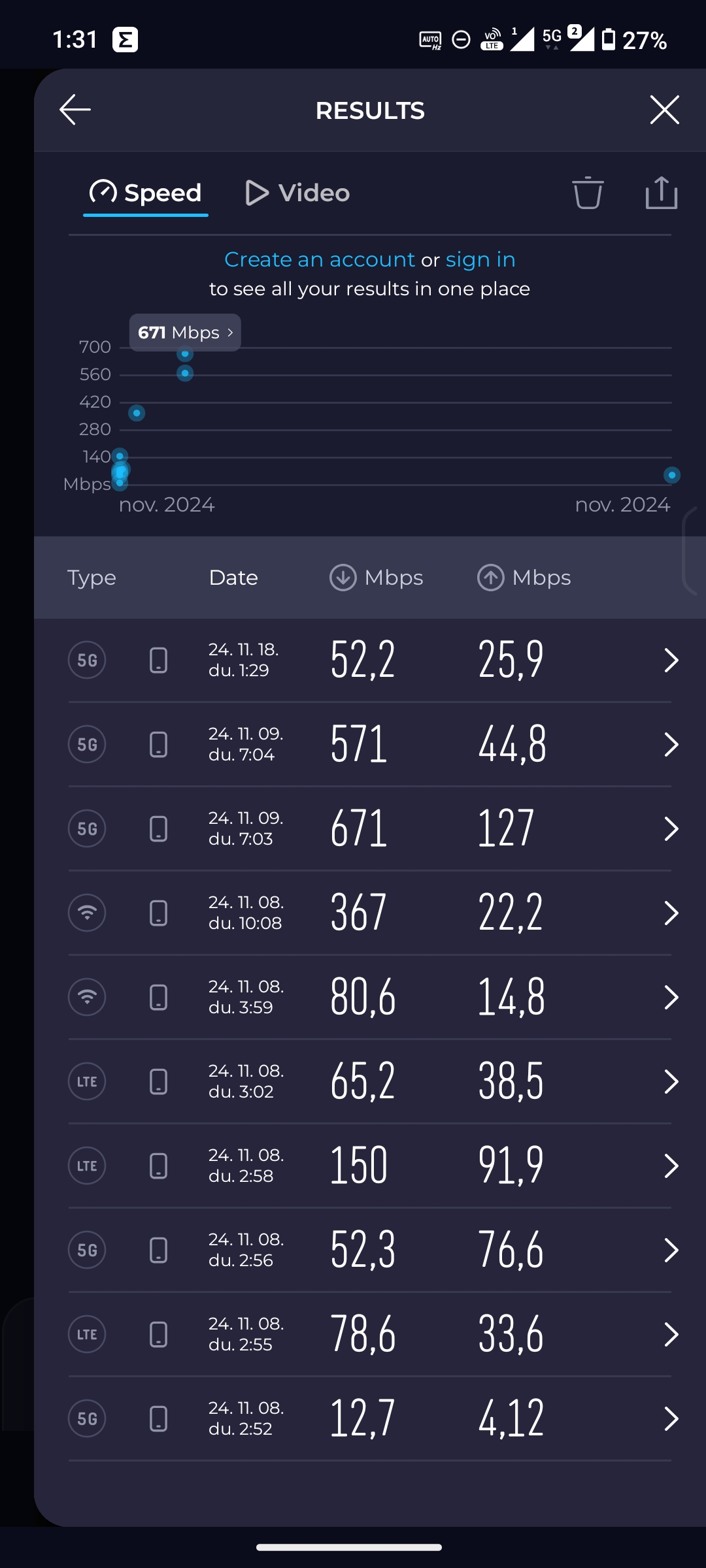Open the LTE result from 3:02
The height and width of the screenshot is (1568, 706).
370,1081
